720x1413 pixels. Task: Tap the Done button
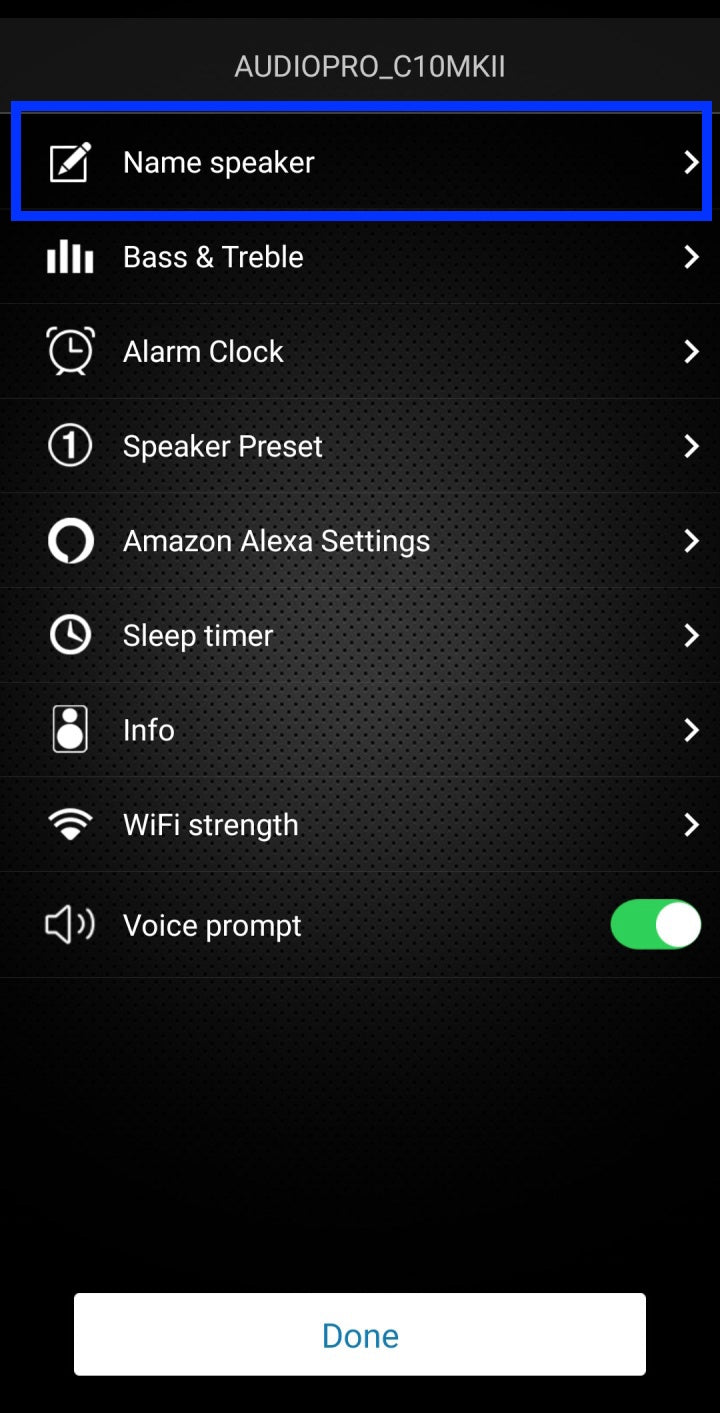[360, 1335]
